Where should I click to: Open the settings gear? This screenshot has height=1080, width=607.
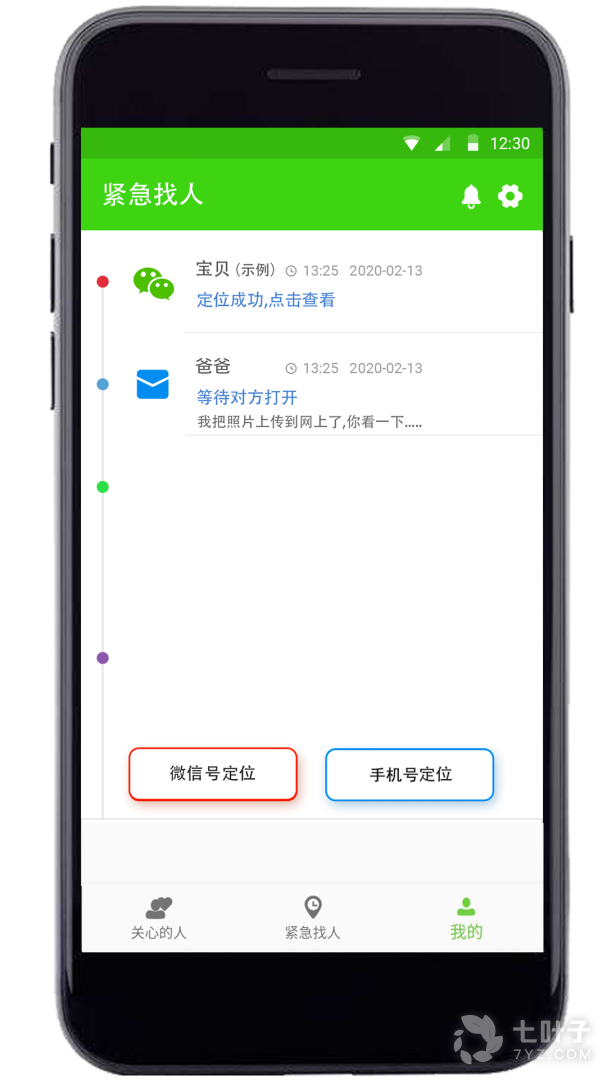pos(510,196)
